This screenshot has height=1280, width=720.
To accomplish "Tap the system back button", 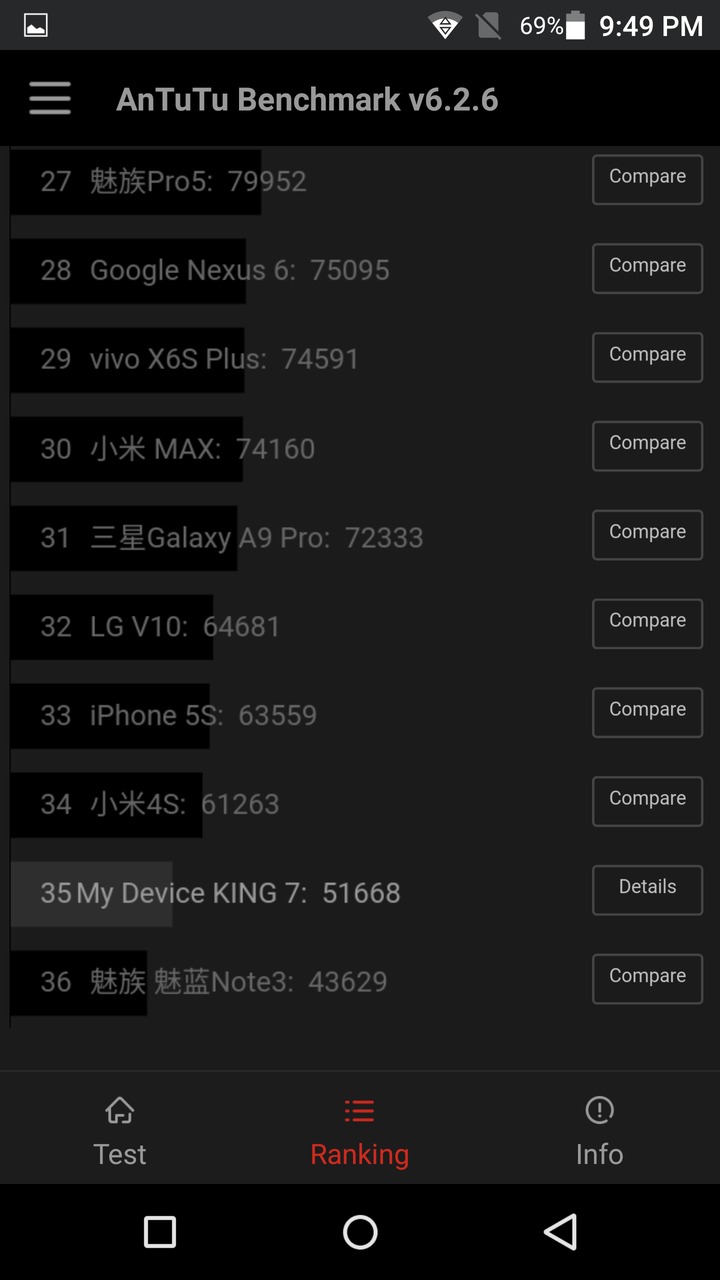I will (560, 1232).
